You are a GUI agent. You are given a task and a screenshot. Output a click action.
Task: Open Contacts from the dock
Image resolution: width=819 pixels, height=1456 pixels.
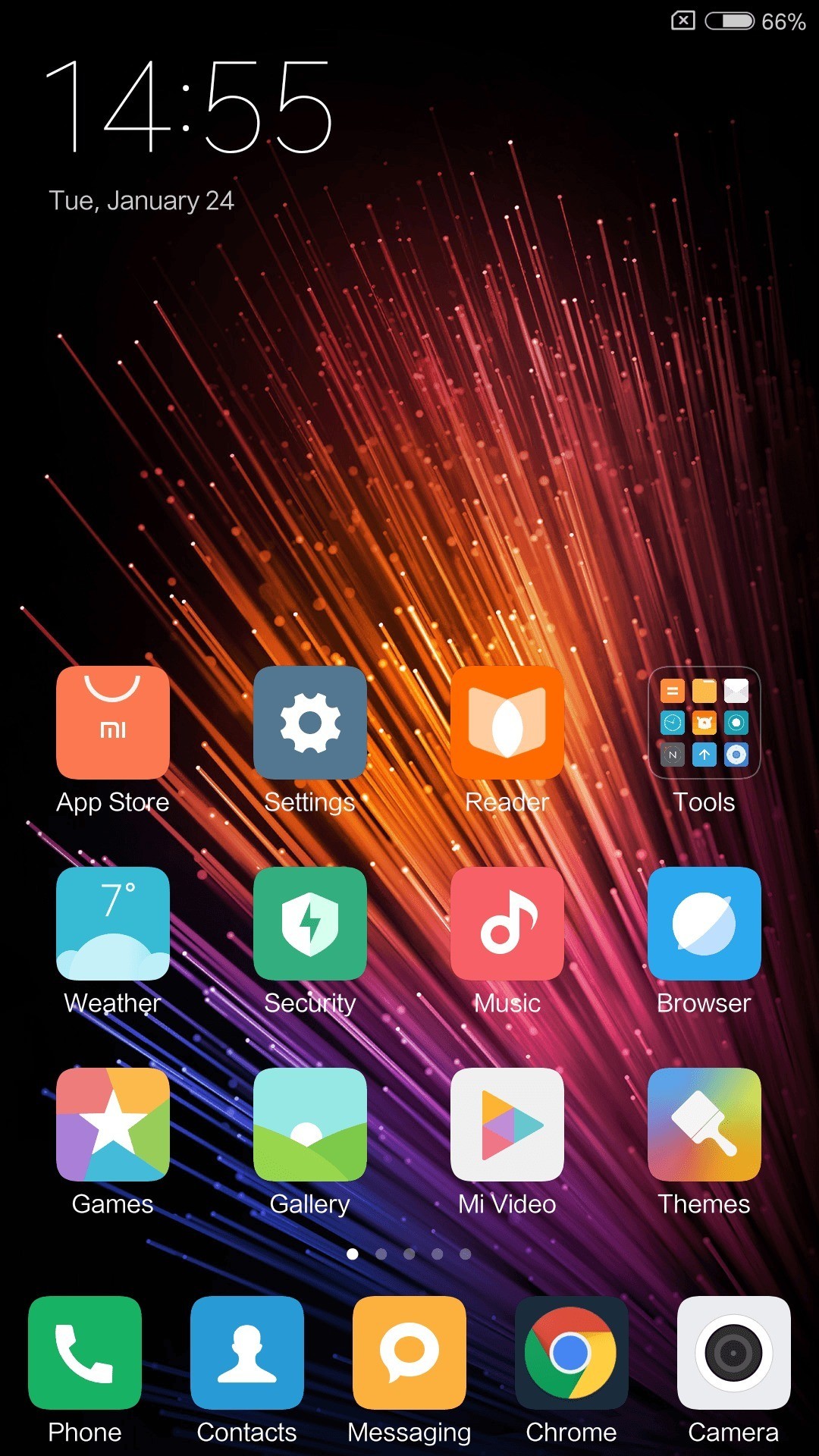247,1353
